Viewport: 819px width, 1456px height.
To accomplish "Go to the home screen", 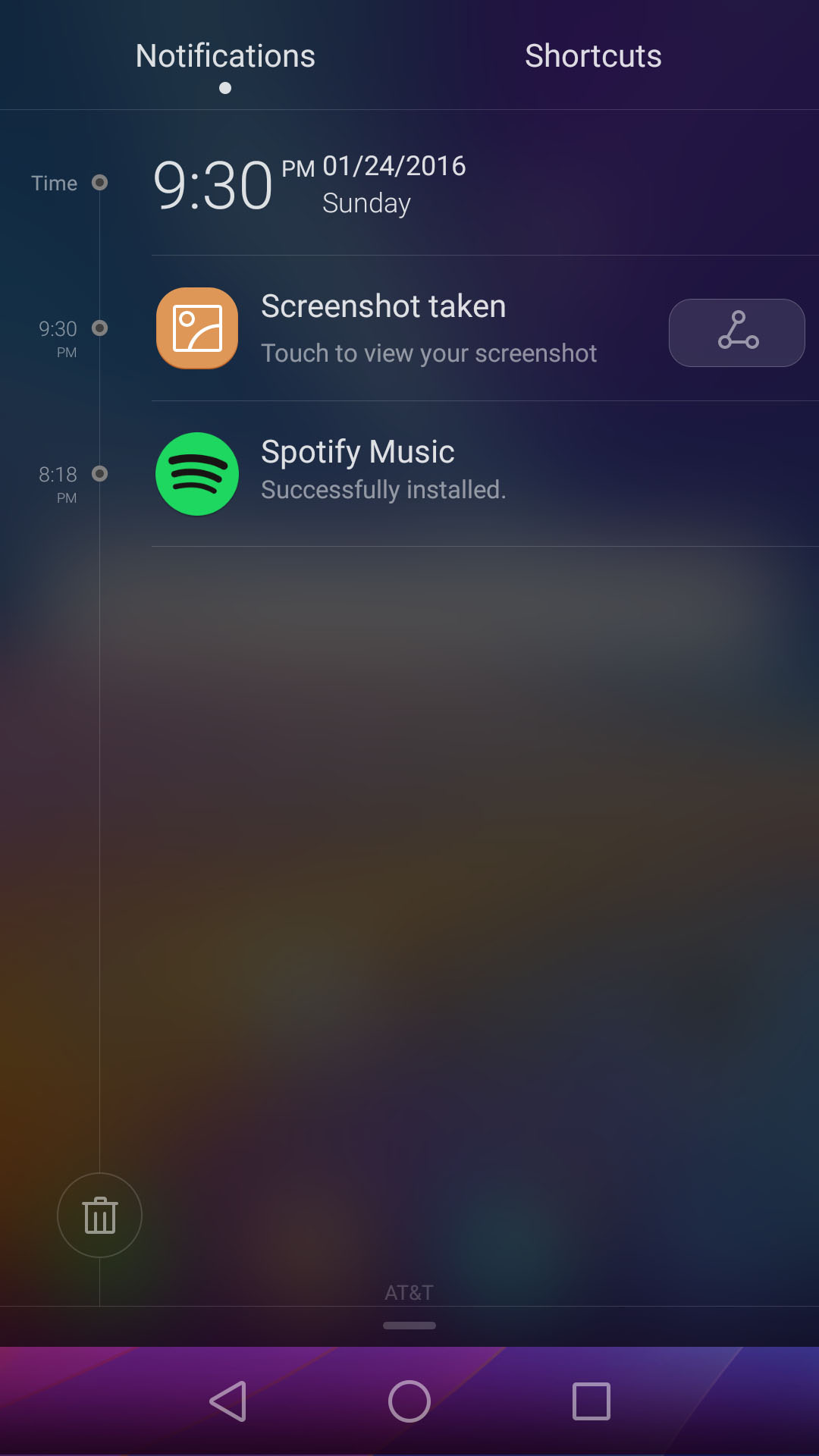I will [409, 1401].
